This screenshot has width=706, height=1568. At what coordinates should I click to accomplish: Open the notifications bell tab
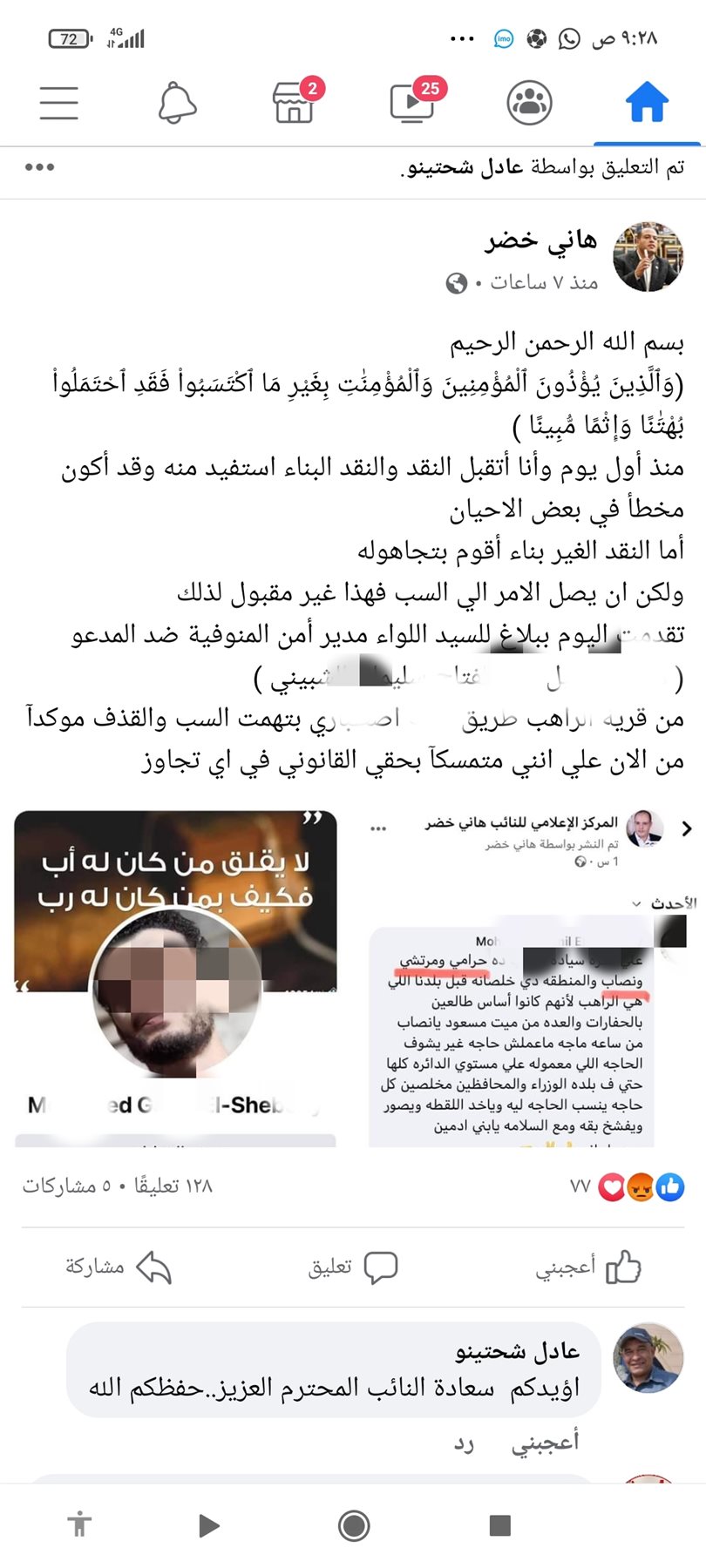(x=177, y=103)
